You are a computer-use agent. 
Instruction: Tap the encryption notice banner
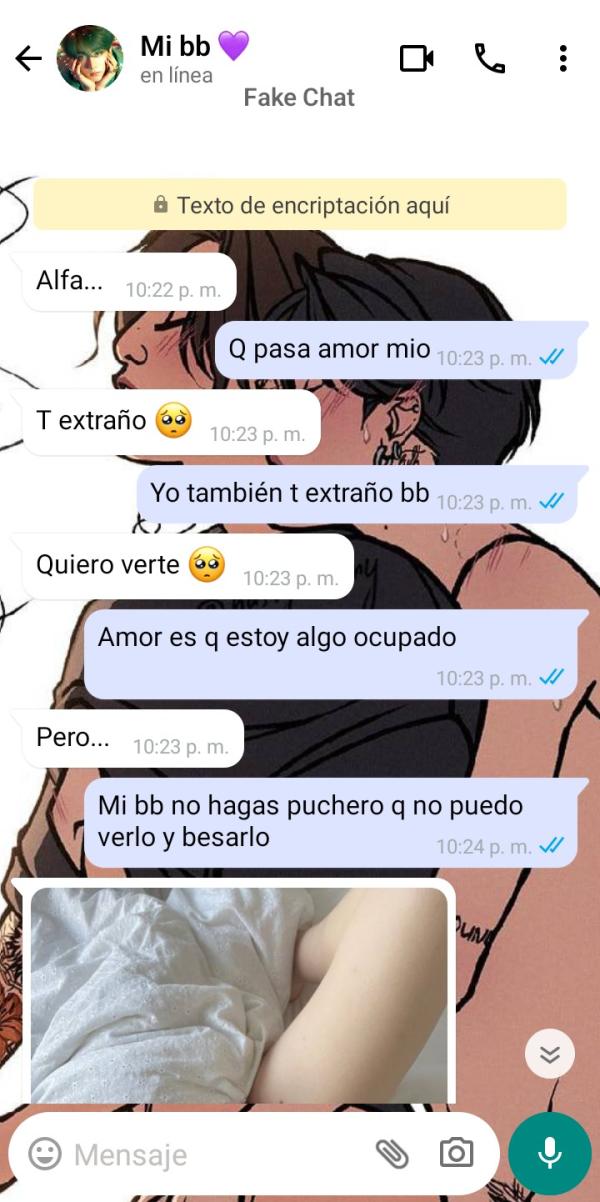point(300,205)
